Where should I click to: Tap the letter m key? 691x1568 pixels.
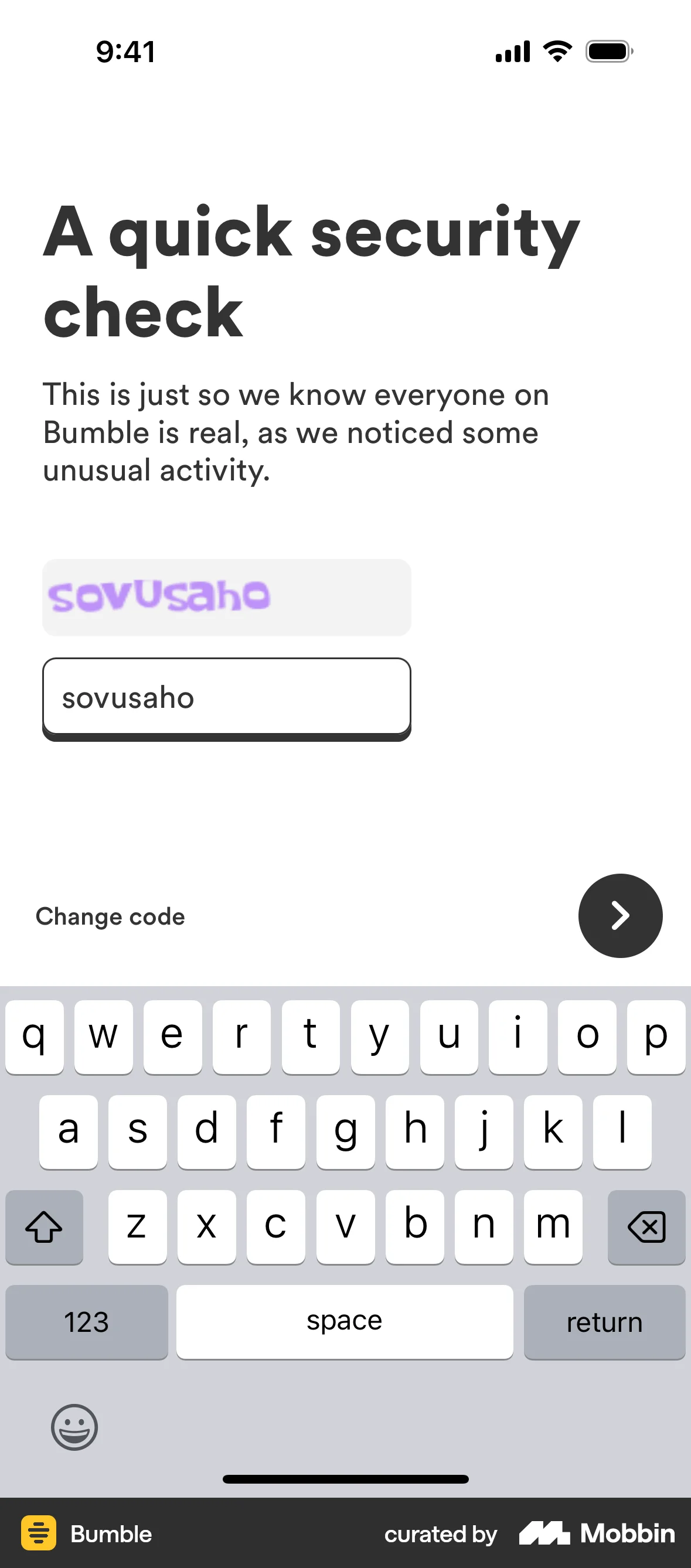click(553, 1226)
